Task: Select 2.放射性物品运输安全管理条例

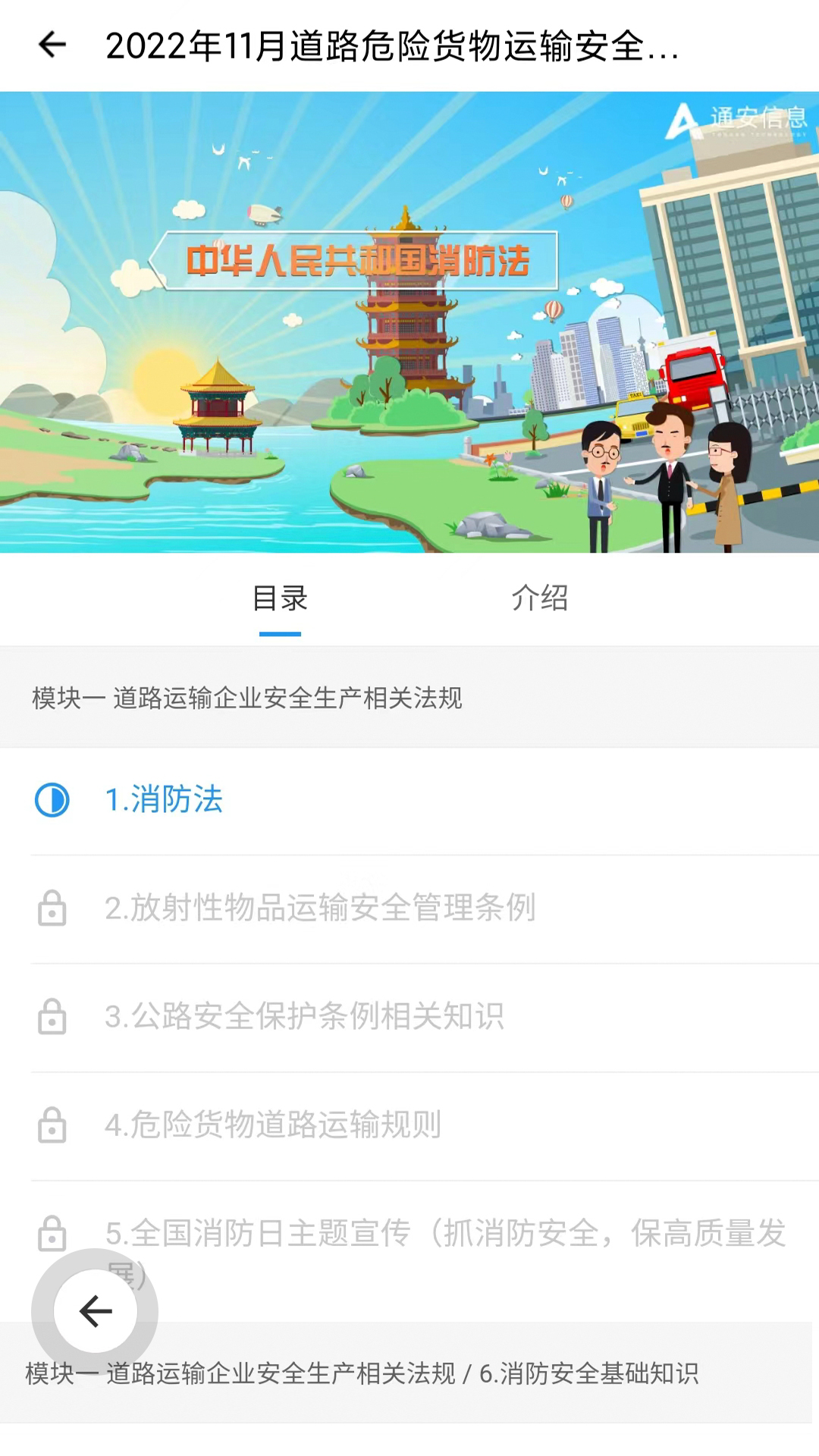Action: click(x=321, y=906)
